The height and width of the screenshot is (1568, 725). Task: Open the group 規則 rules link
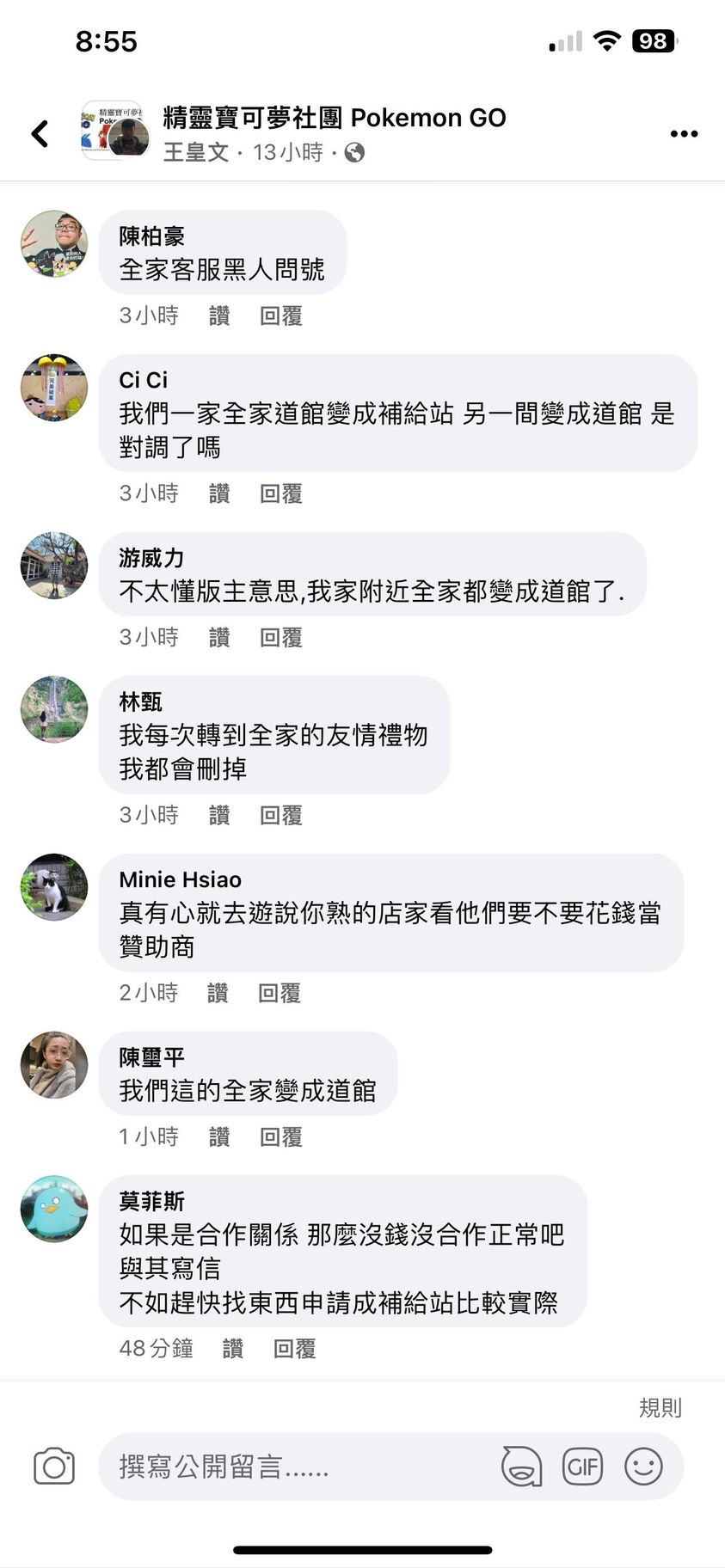tap(660, 1407)
